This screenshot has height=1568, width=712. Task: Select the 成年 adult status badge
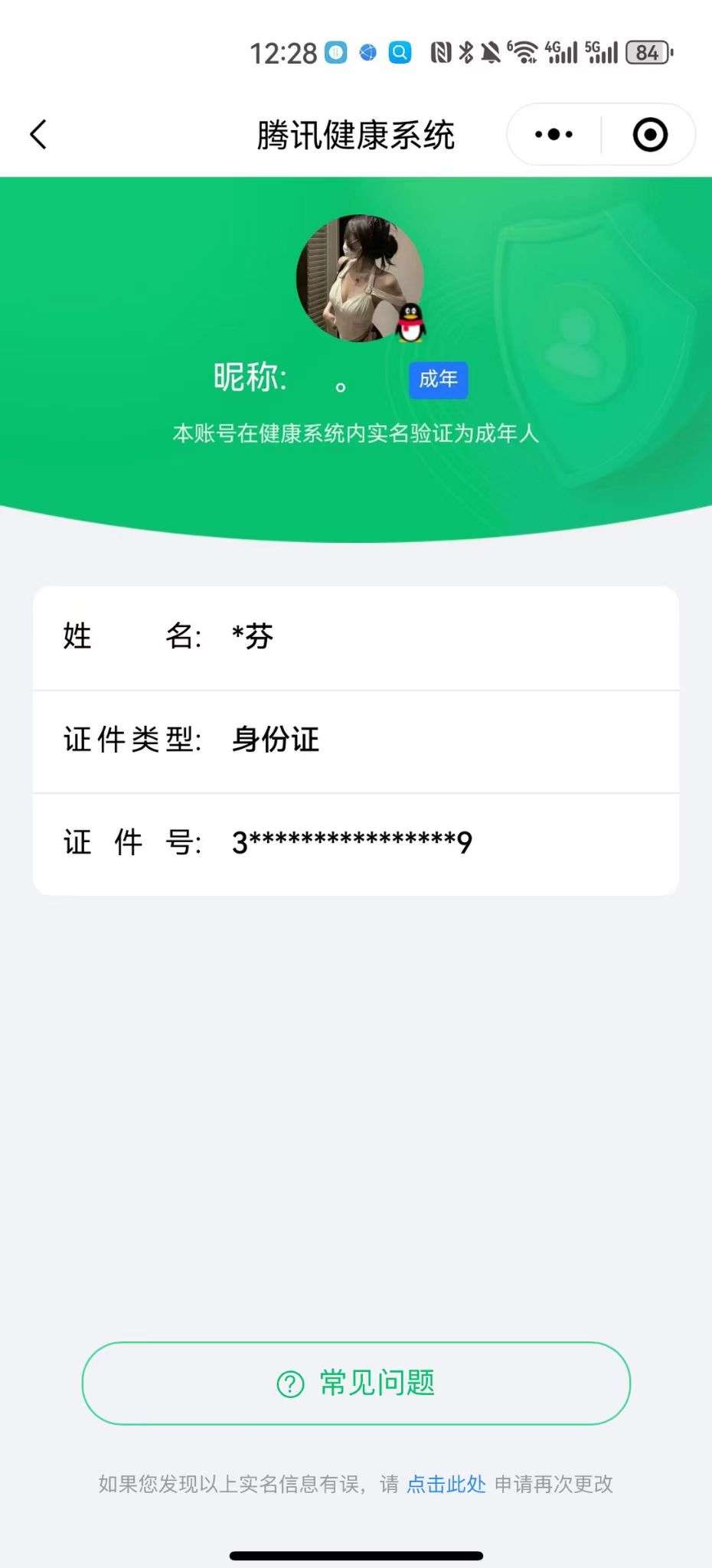point(439,380)
